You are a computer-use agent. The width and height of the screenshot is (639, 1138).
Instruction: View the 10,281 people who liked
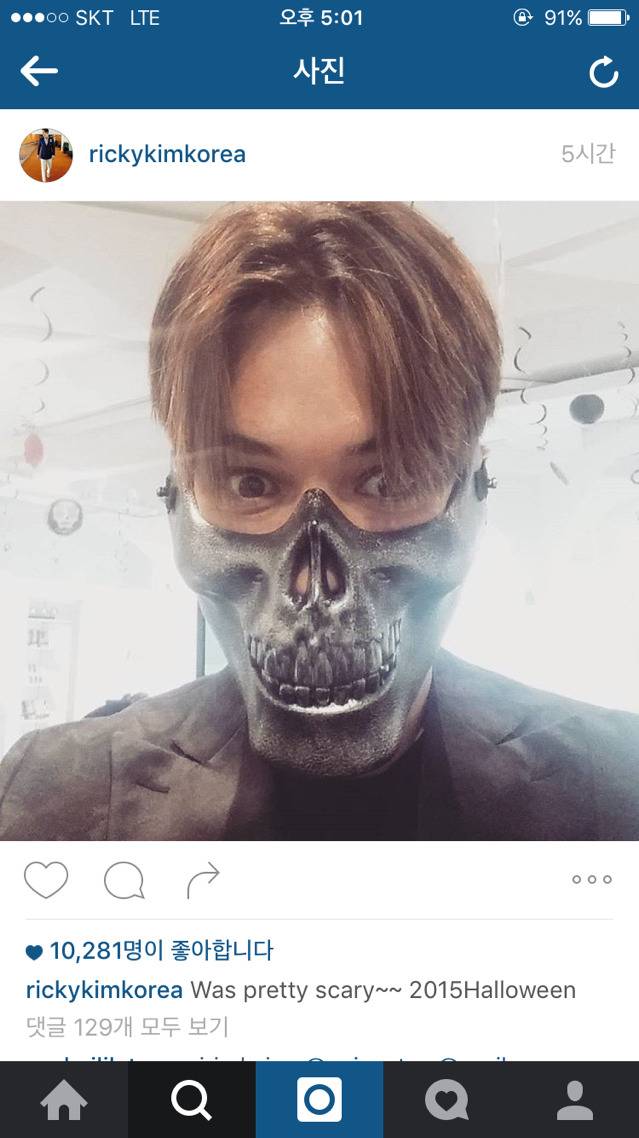[150, 950]
